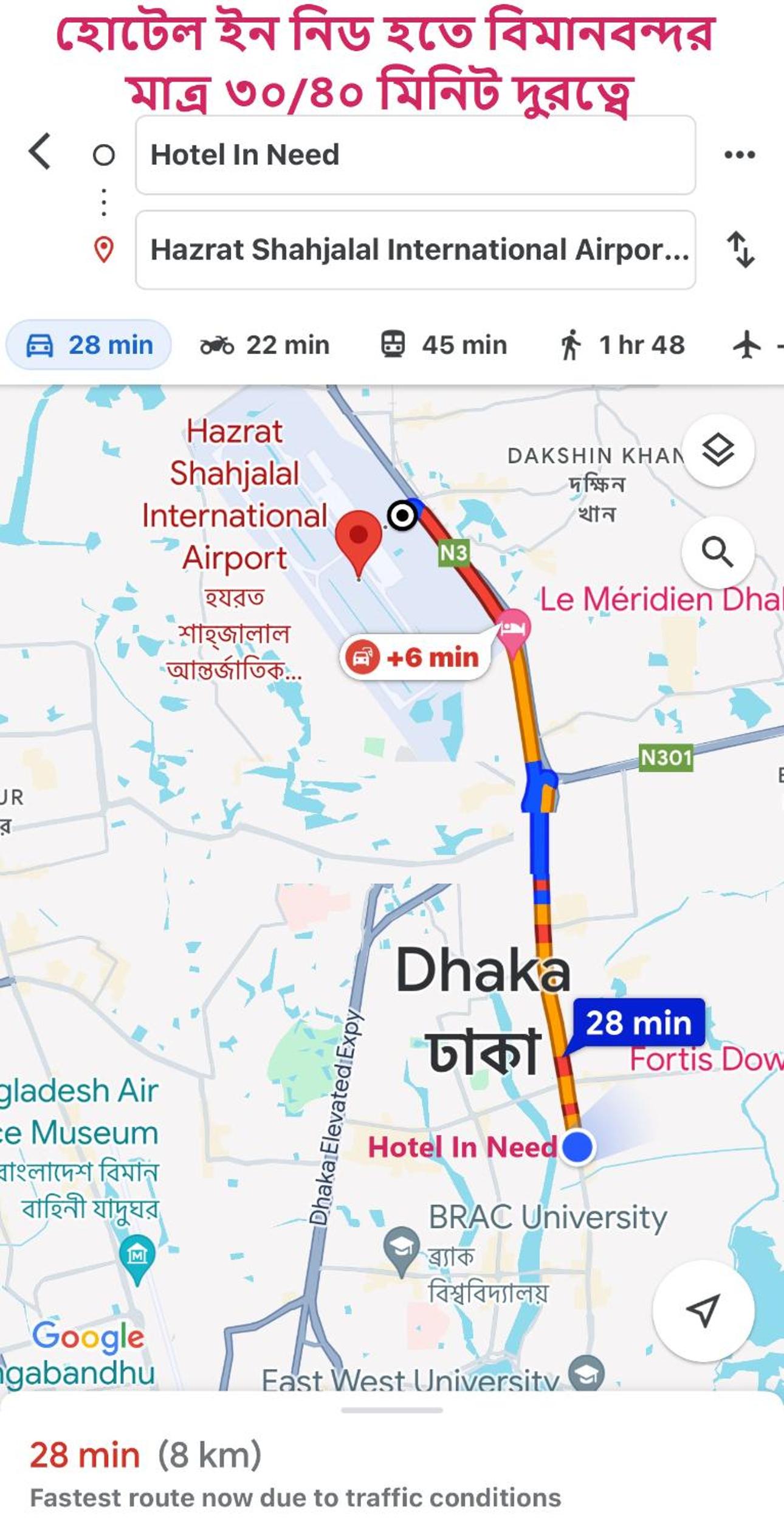The height and width of the screenshot is (1534, 784).
Task: Edit the starting point Hotel In Need
Action: click(414, 155)
